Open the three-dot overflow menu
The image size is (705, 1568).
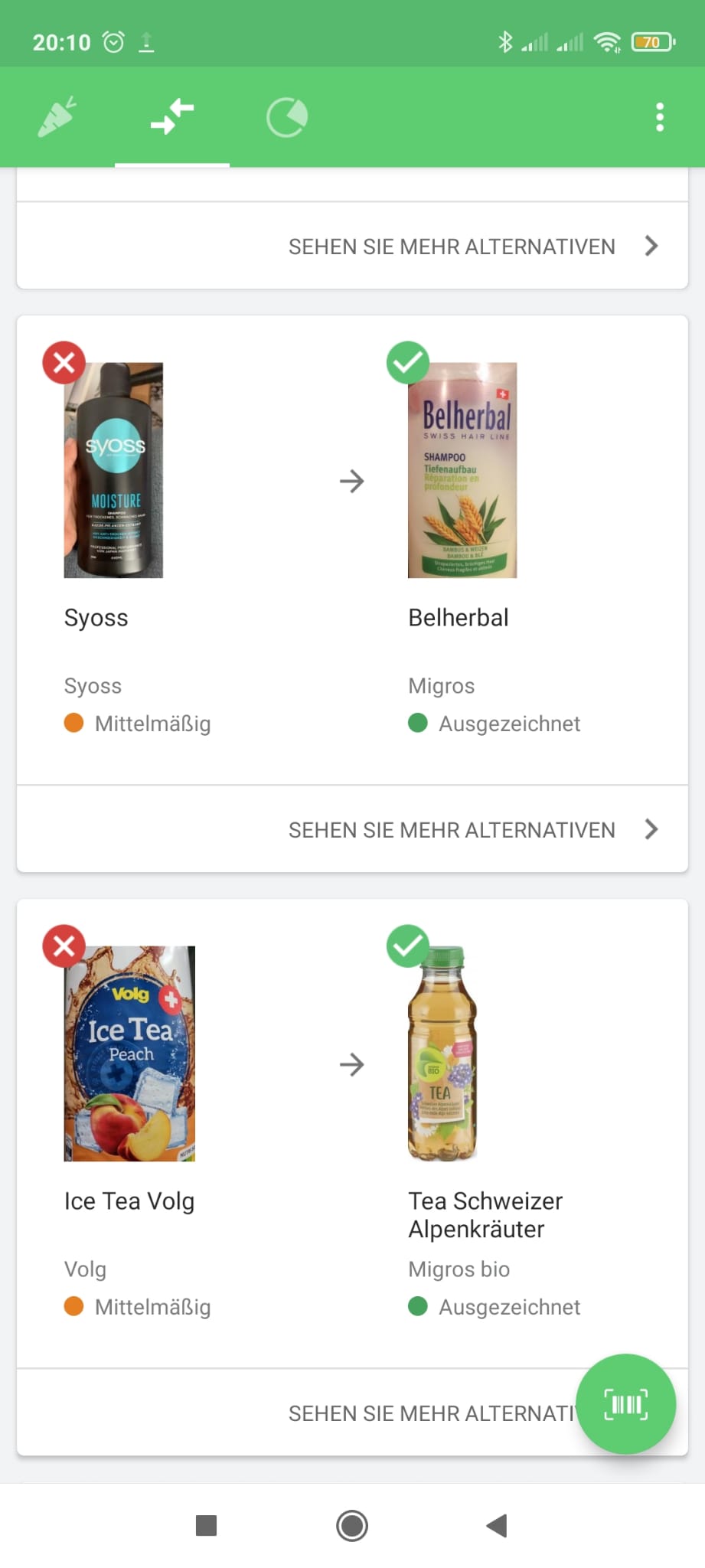[660, 117]
